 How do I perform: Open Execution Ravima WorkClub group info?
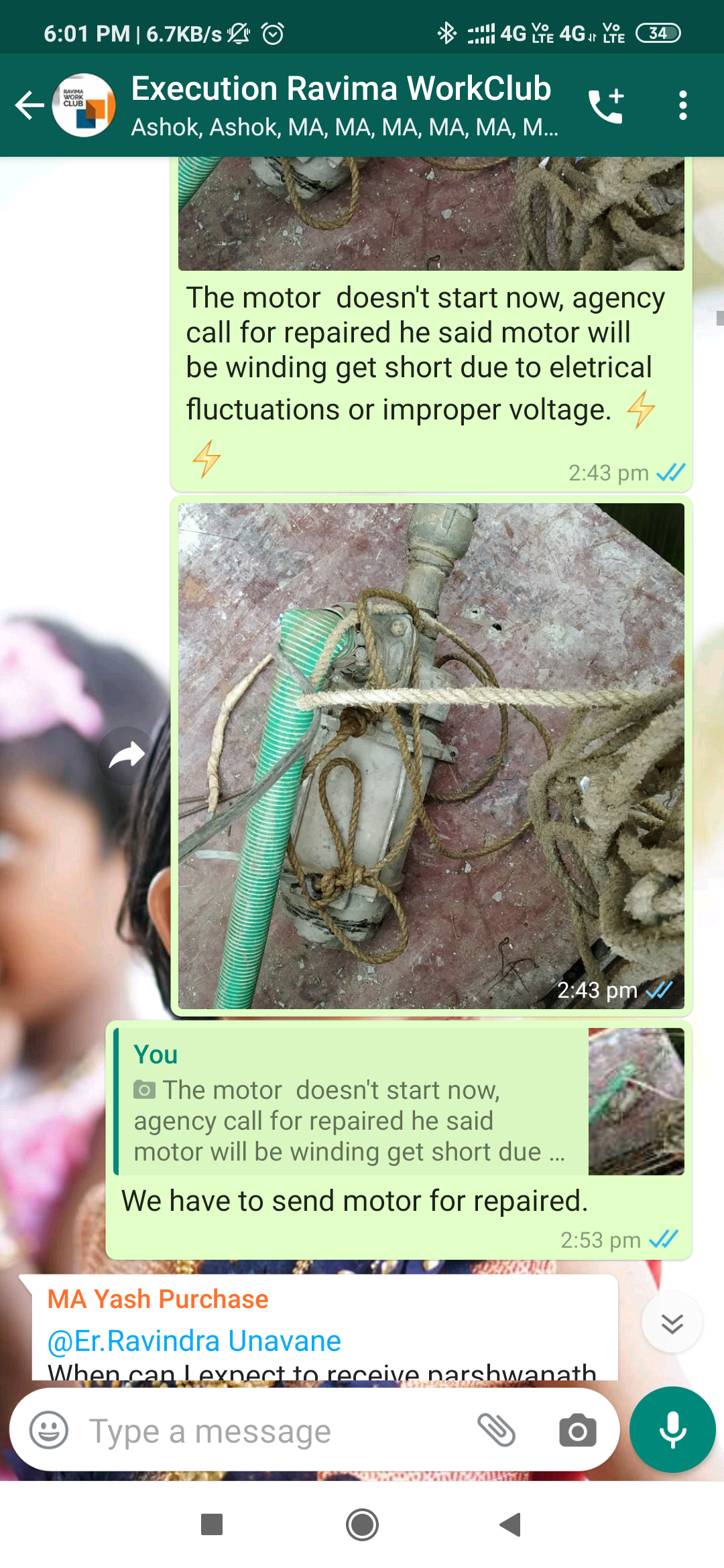pyautogui.click(x=344, y=105)
